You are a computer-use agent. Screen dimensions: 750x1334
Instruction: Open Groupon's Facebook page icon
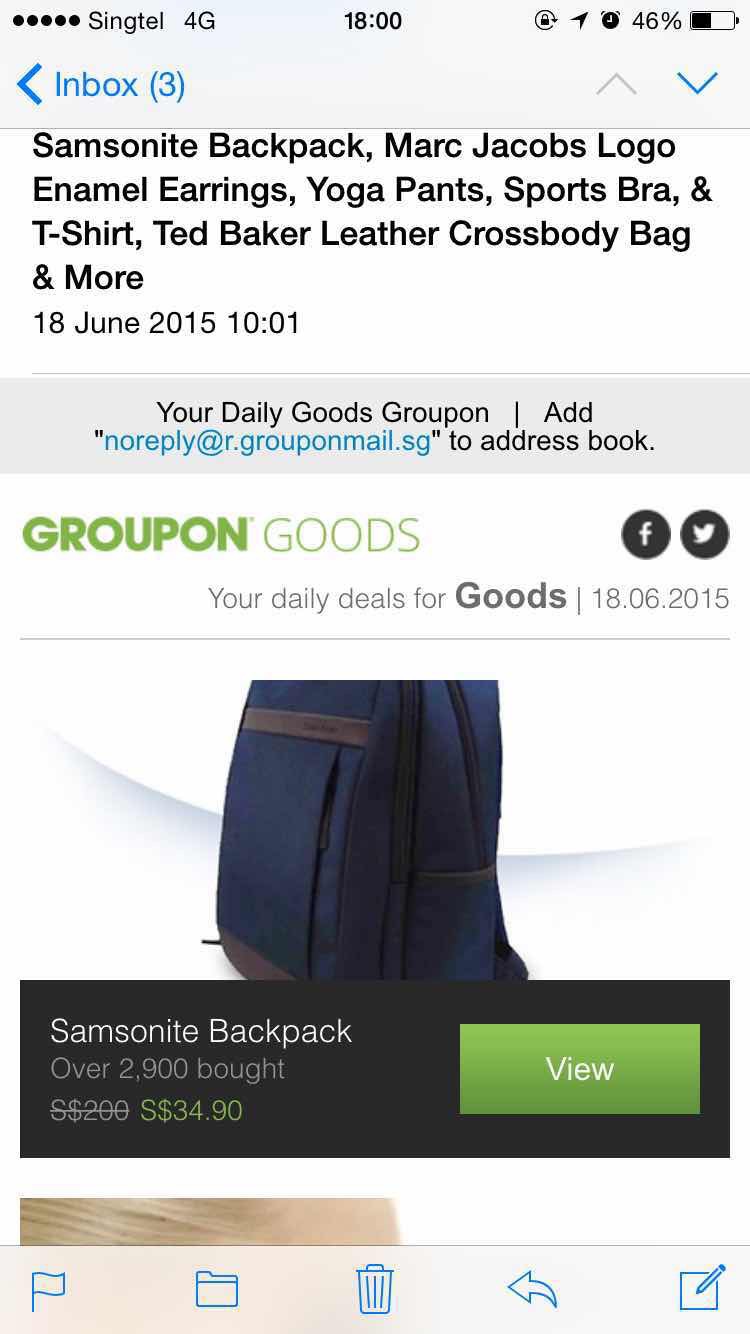click(x=645, y=535)
